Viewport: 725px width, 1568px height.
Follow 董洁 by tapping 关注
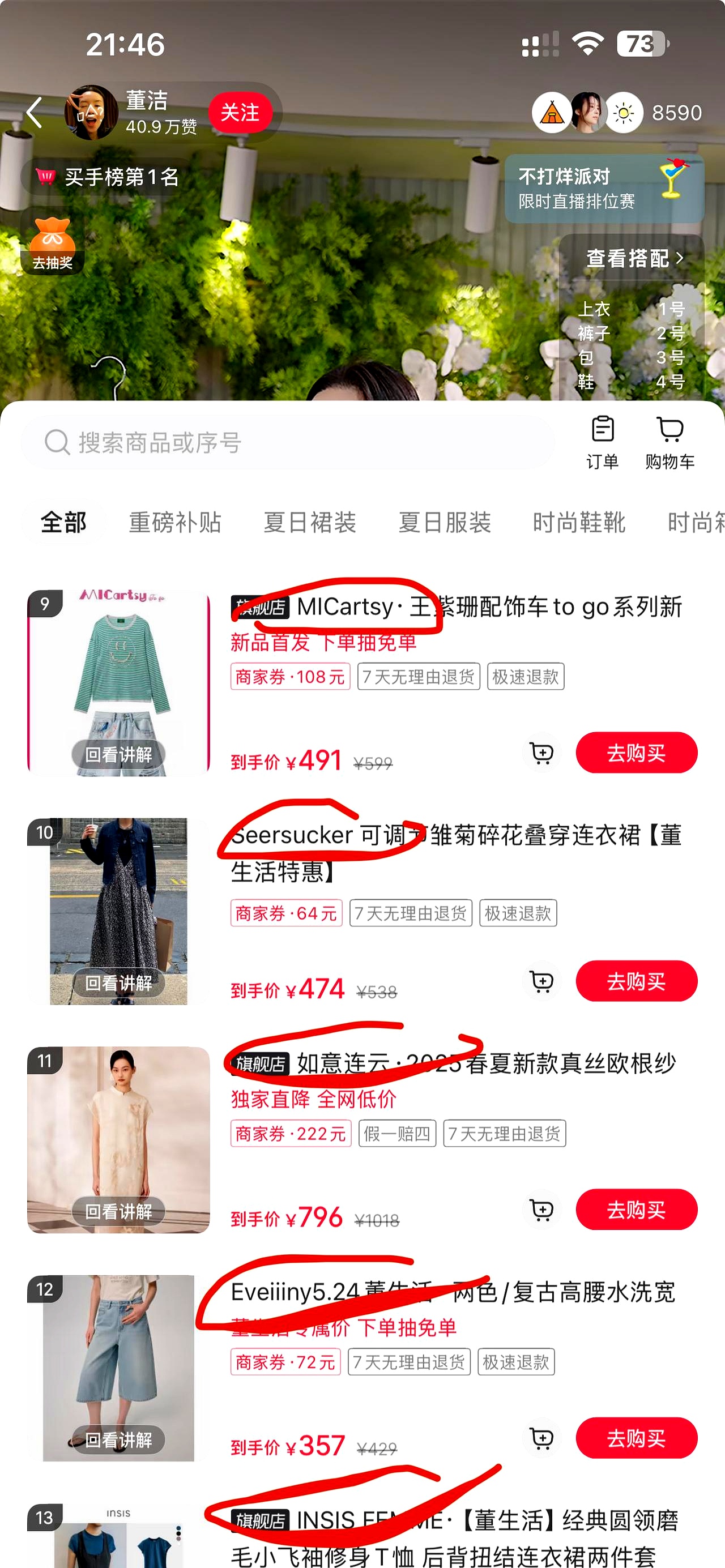click(241, 113)
